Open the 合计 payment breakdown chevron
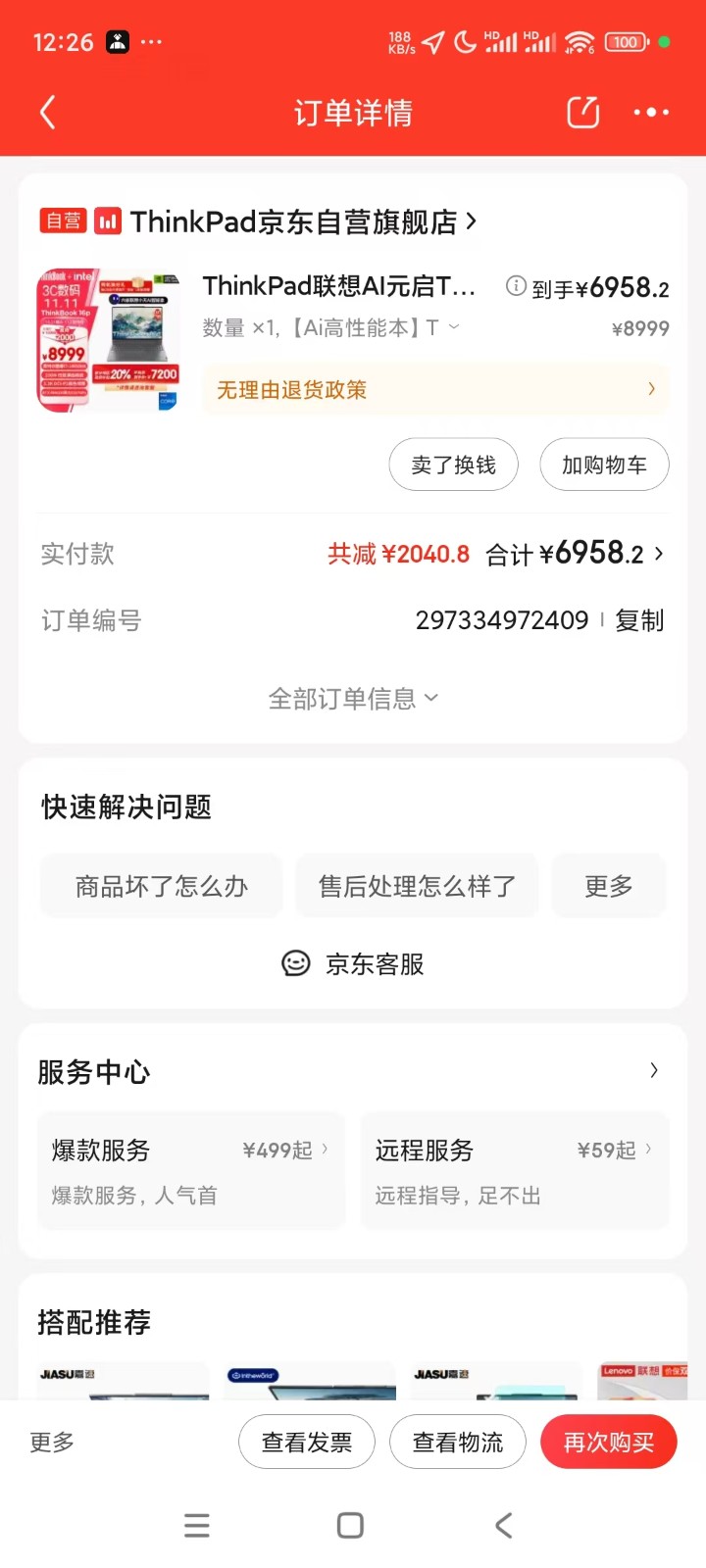This screenshot has height=1568, width=706. (659, 554)
